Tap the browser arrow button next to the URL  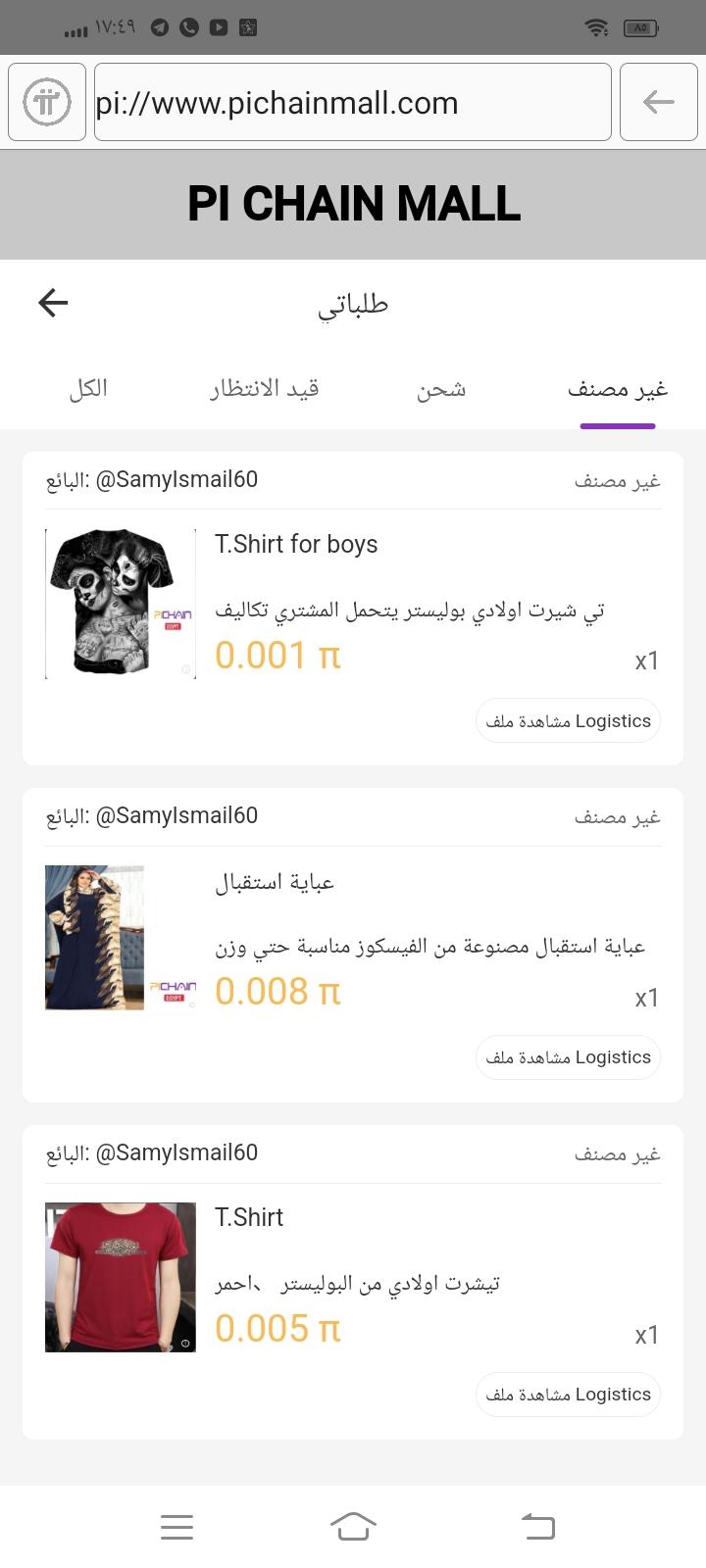(658, 103)
